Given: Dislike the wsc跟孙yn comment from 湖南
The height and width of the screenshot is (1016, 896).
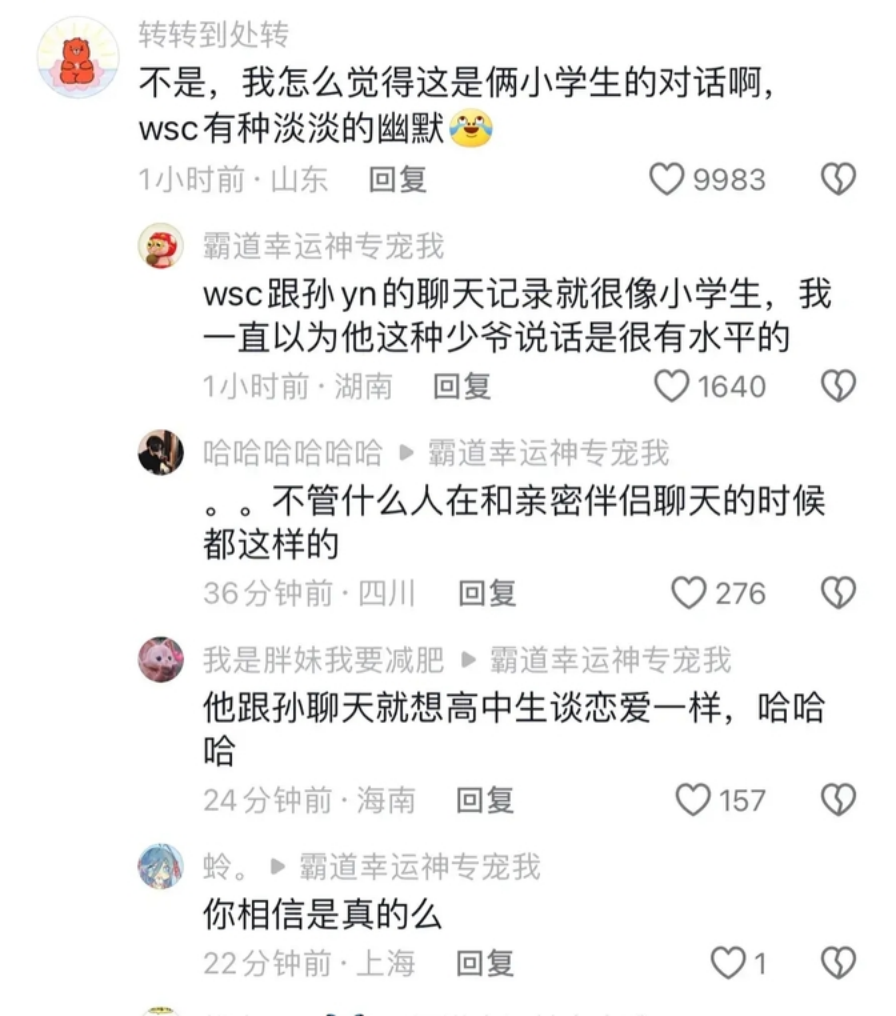Looking at the screenshot, I should 838,386.
